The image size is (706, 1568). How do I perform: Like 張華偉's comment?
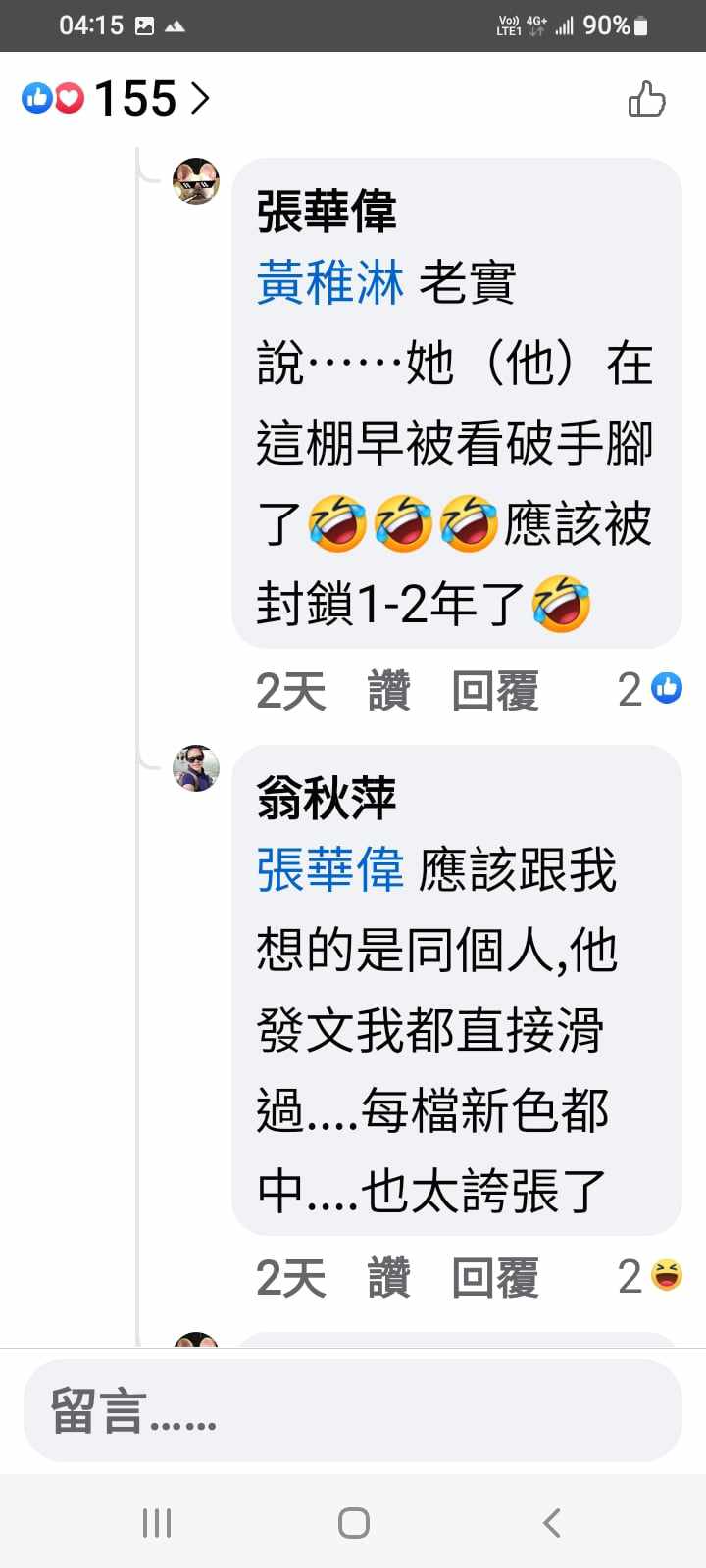(388, 691)
